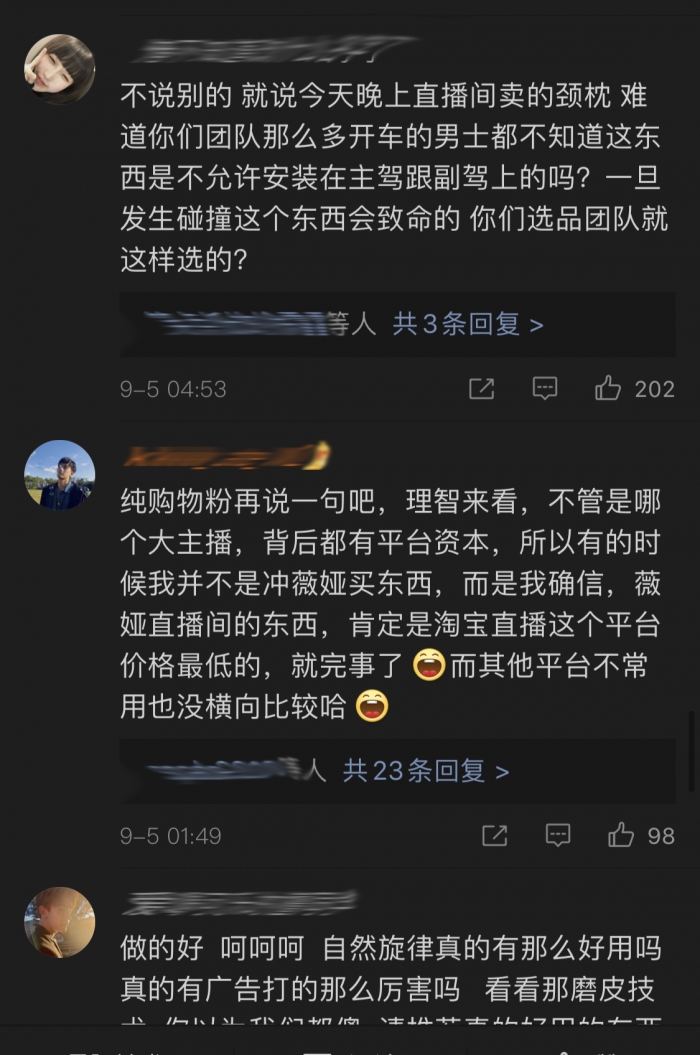
Task: Open avatar of the 做的好 comment author
Action: click(59, 922)
